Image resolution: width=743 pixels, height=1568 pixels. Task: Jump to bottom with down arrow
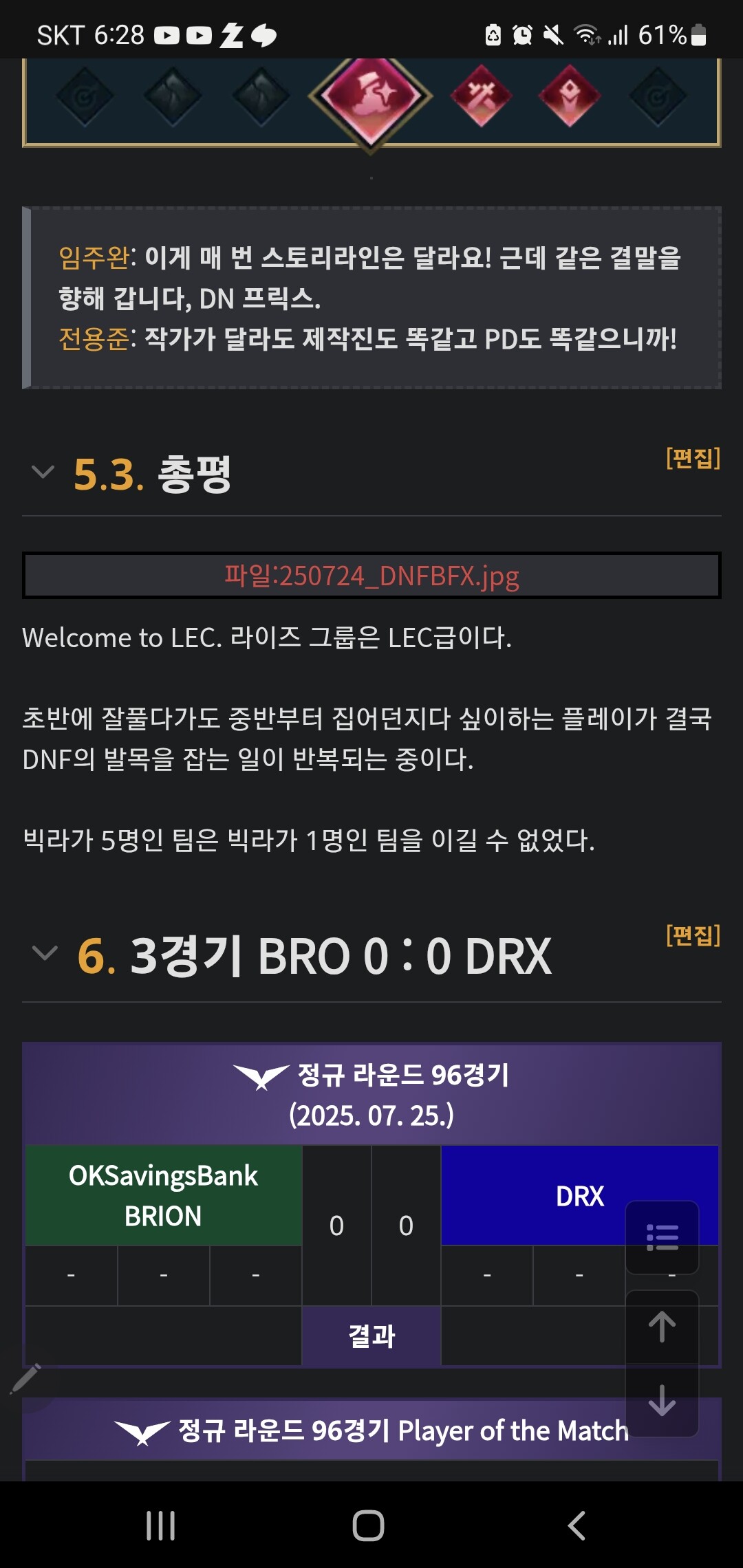pos(662,1400)
